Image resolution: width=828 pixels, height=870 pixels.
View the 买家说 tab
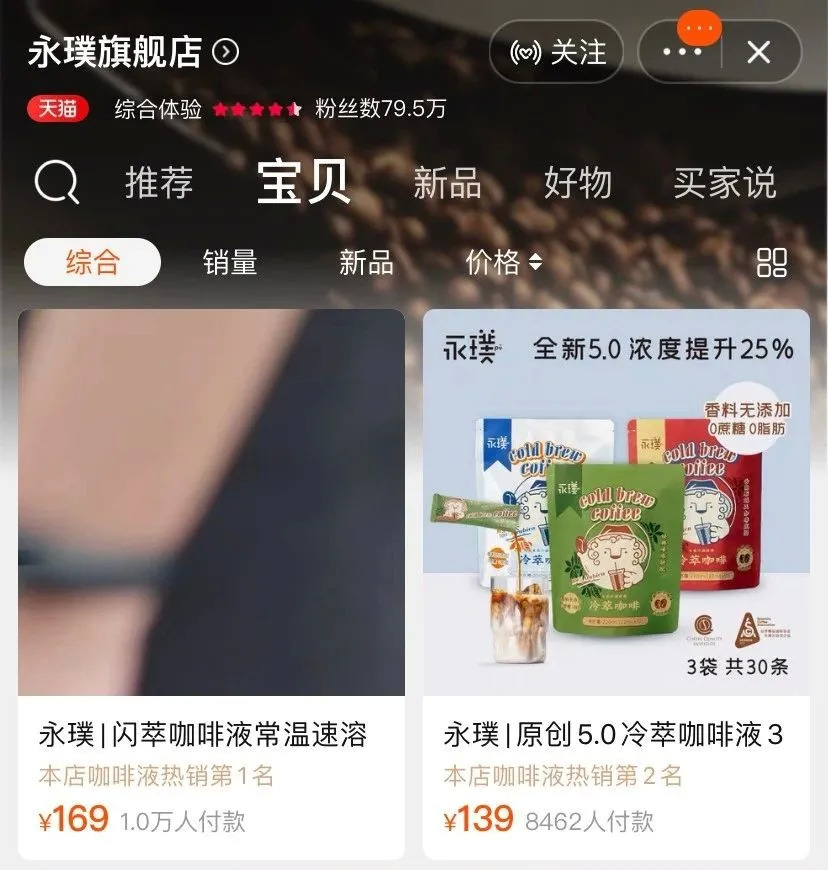point(724,183)
